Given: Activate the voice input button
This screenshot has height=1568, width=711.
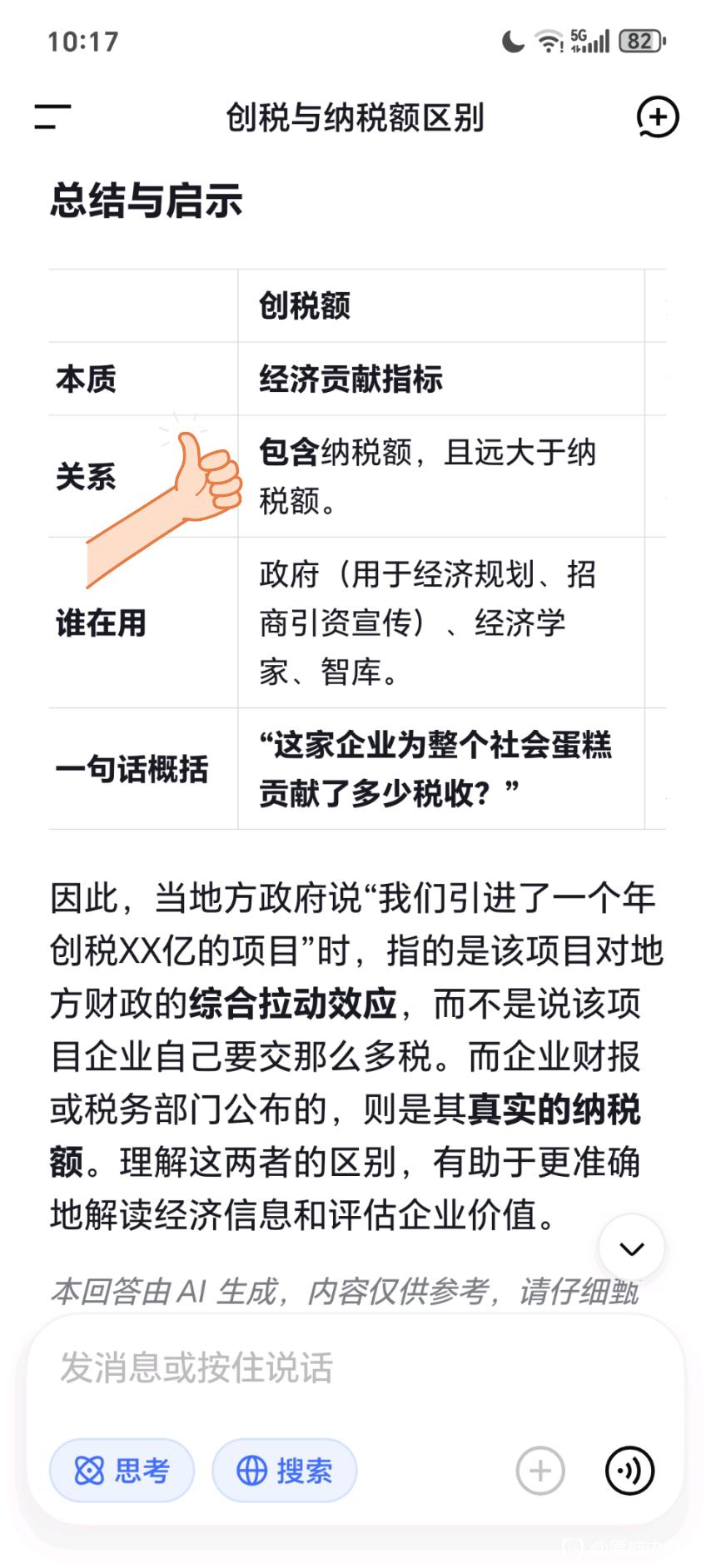Looking at the screenshot, I should coord(629,1471).
